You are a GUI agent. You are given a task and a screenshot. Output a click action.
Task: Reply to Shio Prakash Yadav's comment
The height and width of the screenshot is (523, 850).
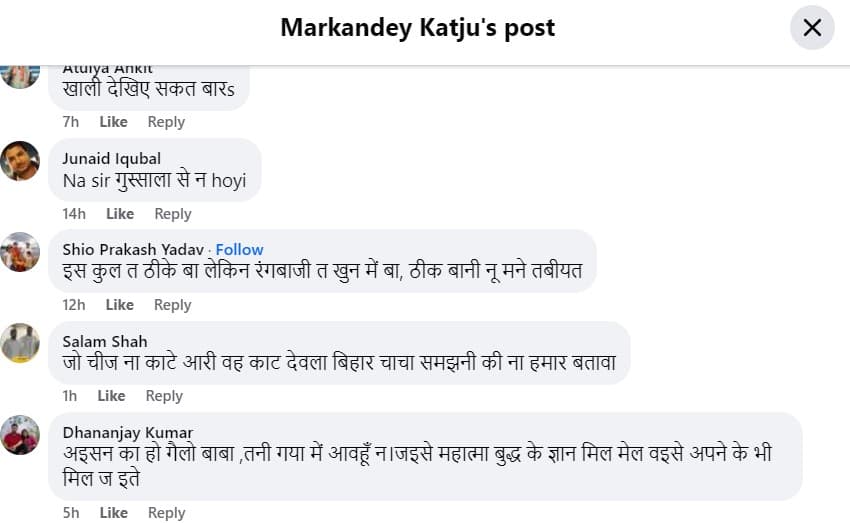coord(172,305)
